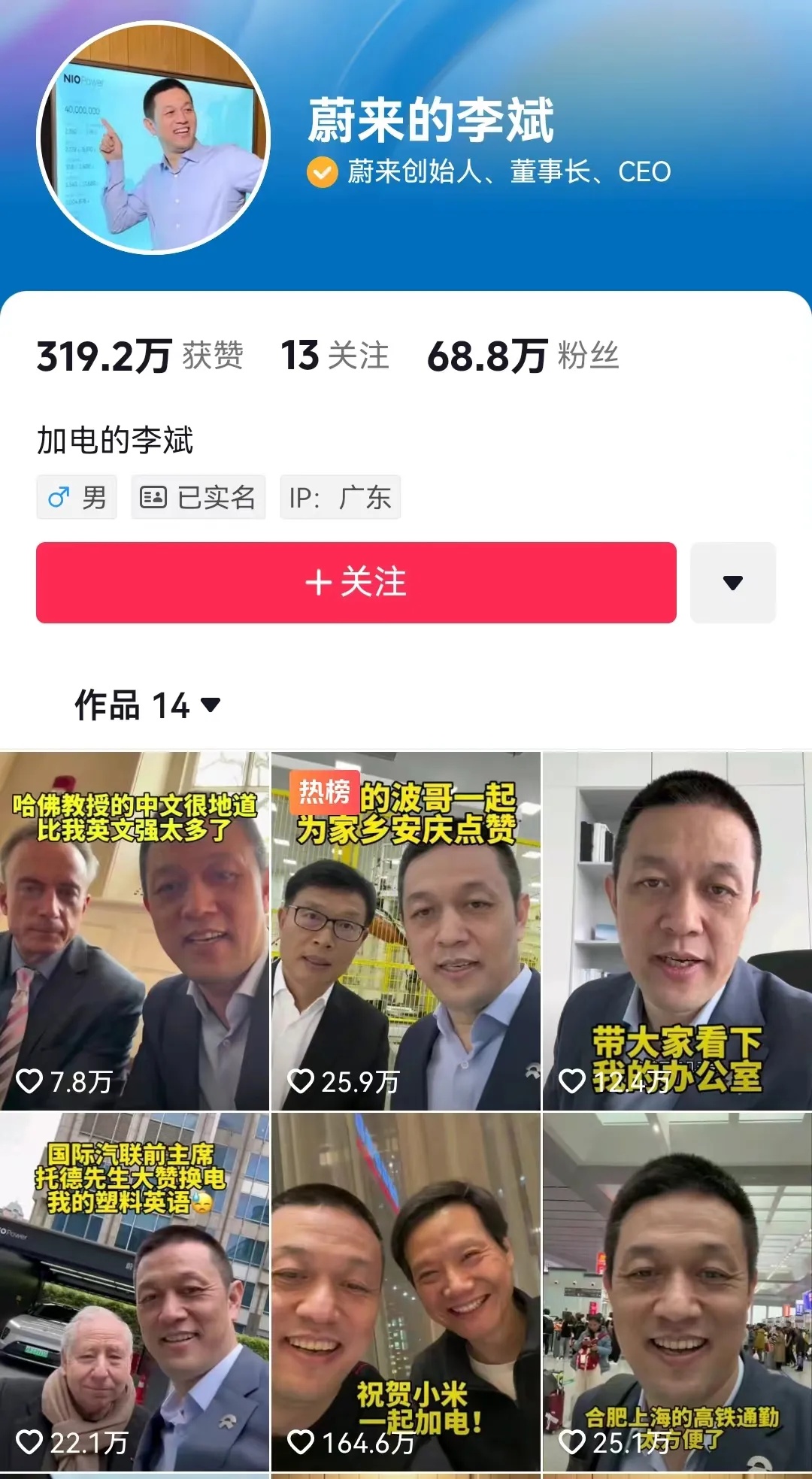View the profile avatar photo
This screenshot has width=812, height=1479.
click(x=153, y=138)
